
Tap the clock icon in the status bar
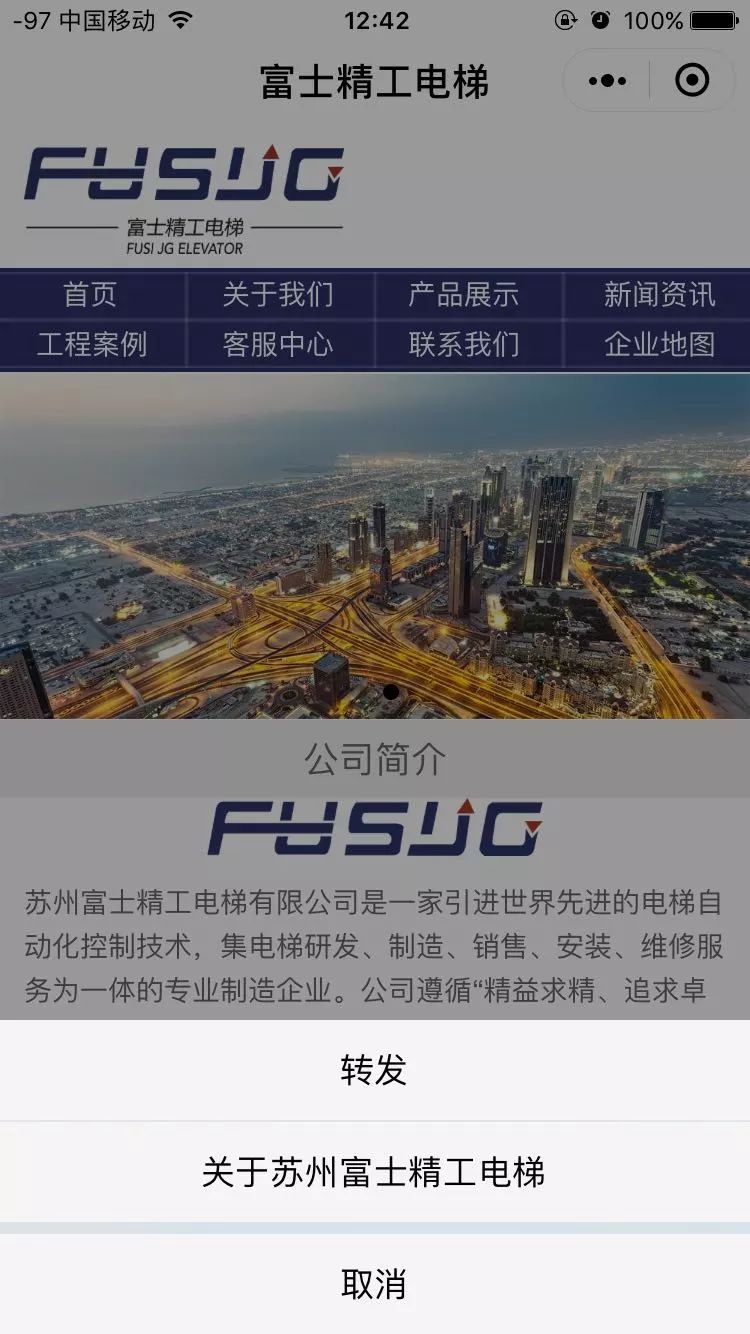(x=601, y=19)
